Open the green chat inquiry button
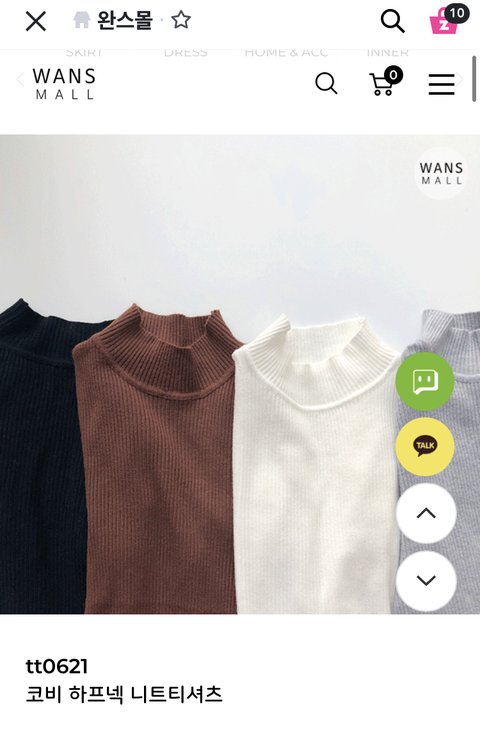Screen dimensions: 480x729 pos(425,381)
